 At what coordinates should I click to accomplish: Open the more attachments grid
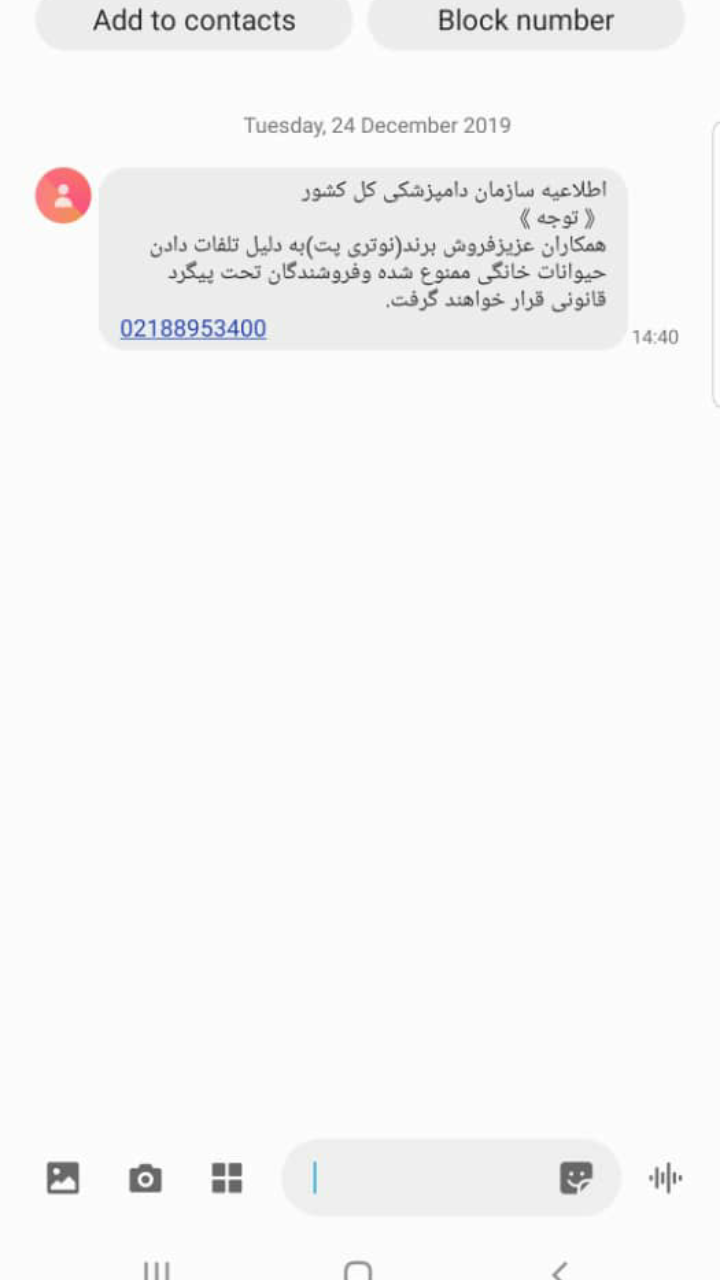tap(227, 1178)
